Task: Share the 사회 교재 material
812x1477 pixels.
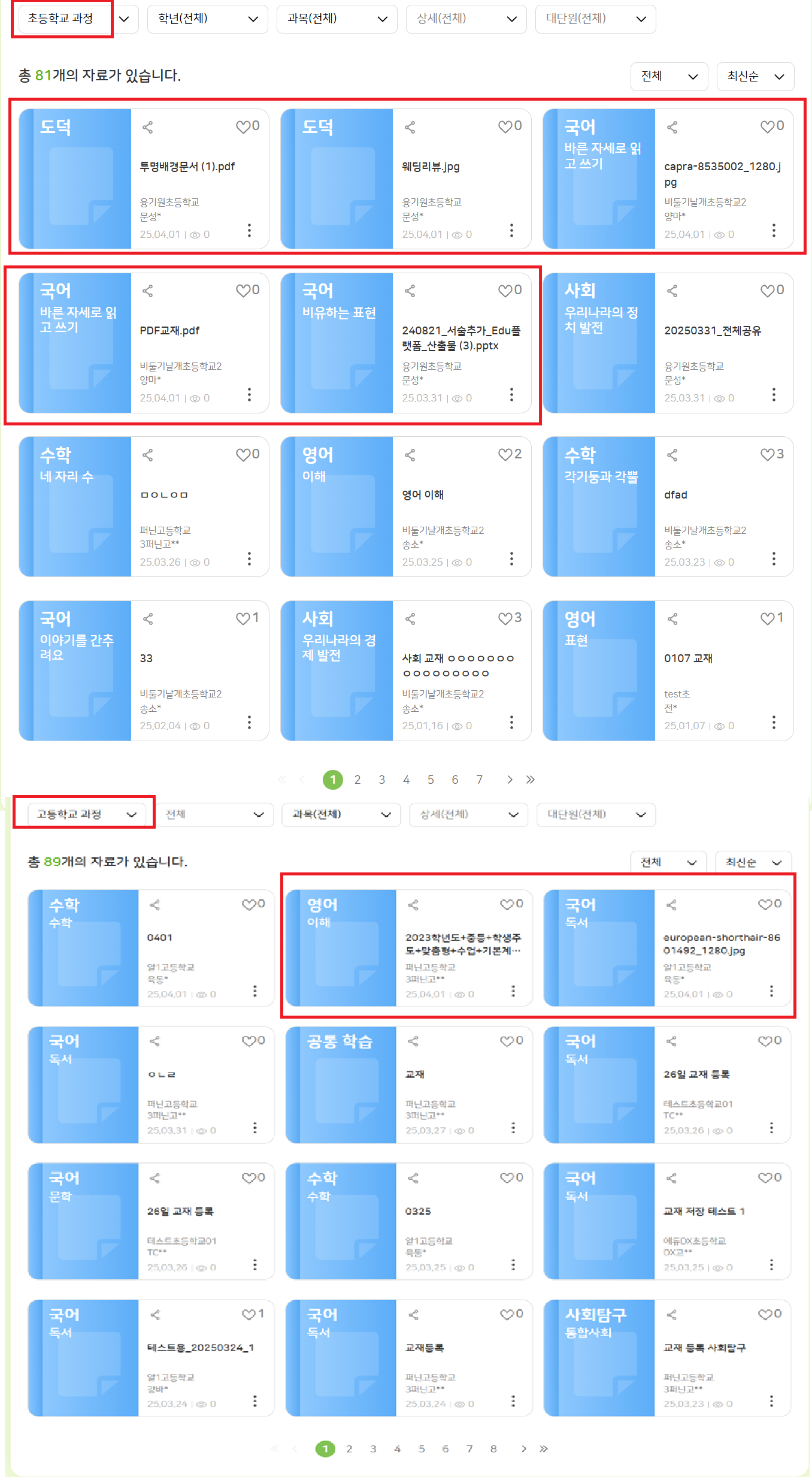Action: 410,619
